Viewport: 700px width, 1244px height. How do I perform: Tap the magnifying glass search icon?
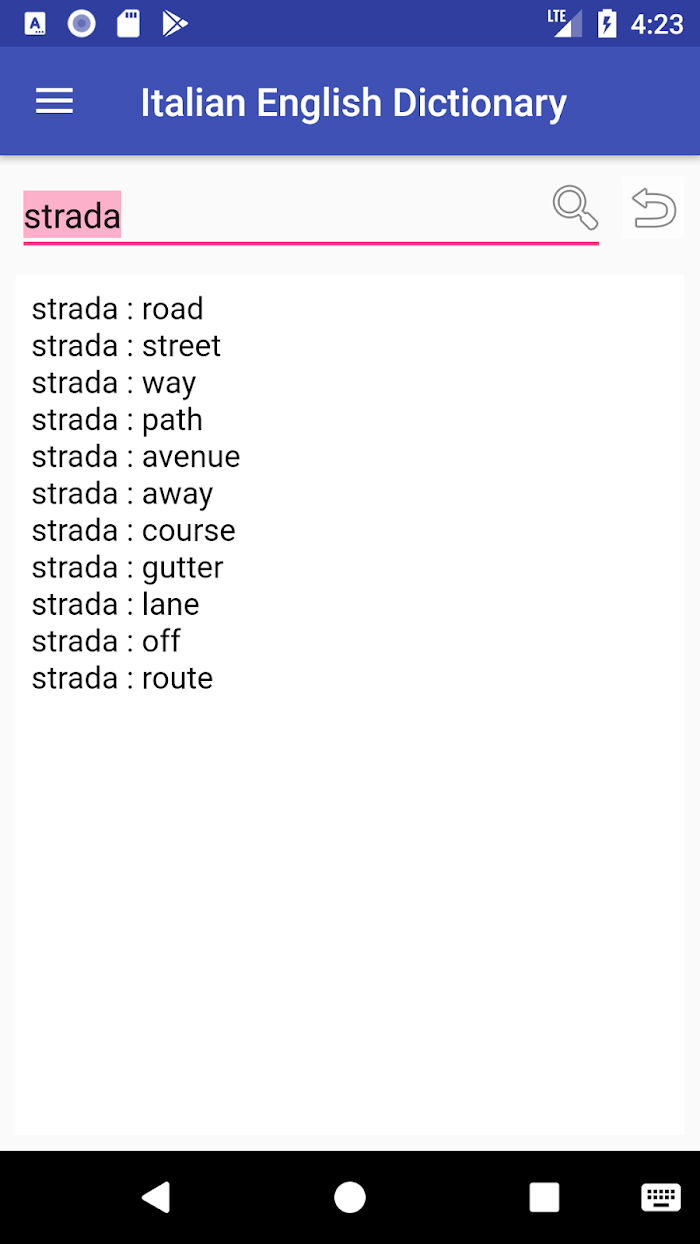coord(575,208)
